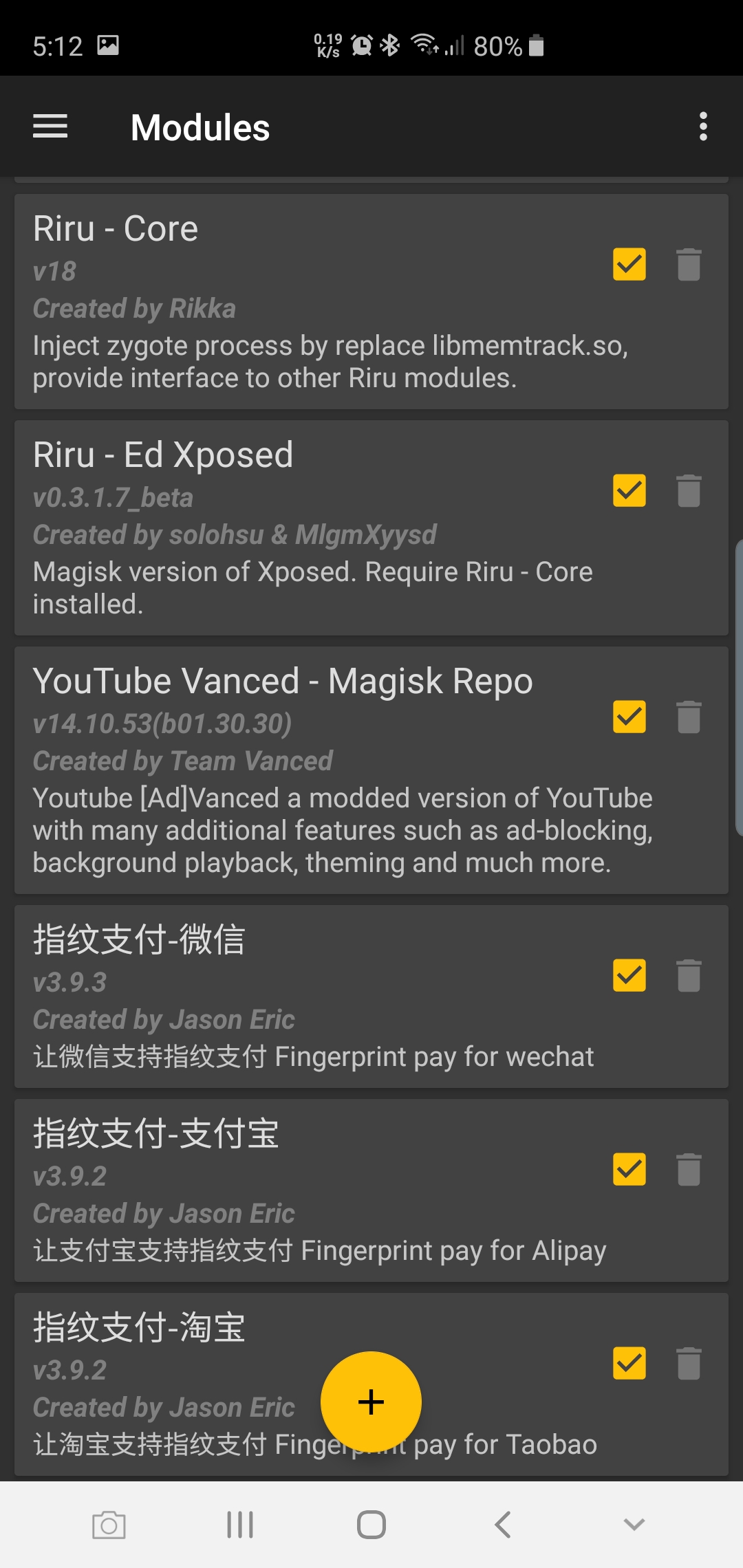Disable the YouTube Vanced module
This screenshot has height=1568, width=743.
pyautogui.click(x=629, y=717)
